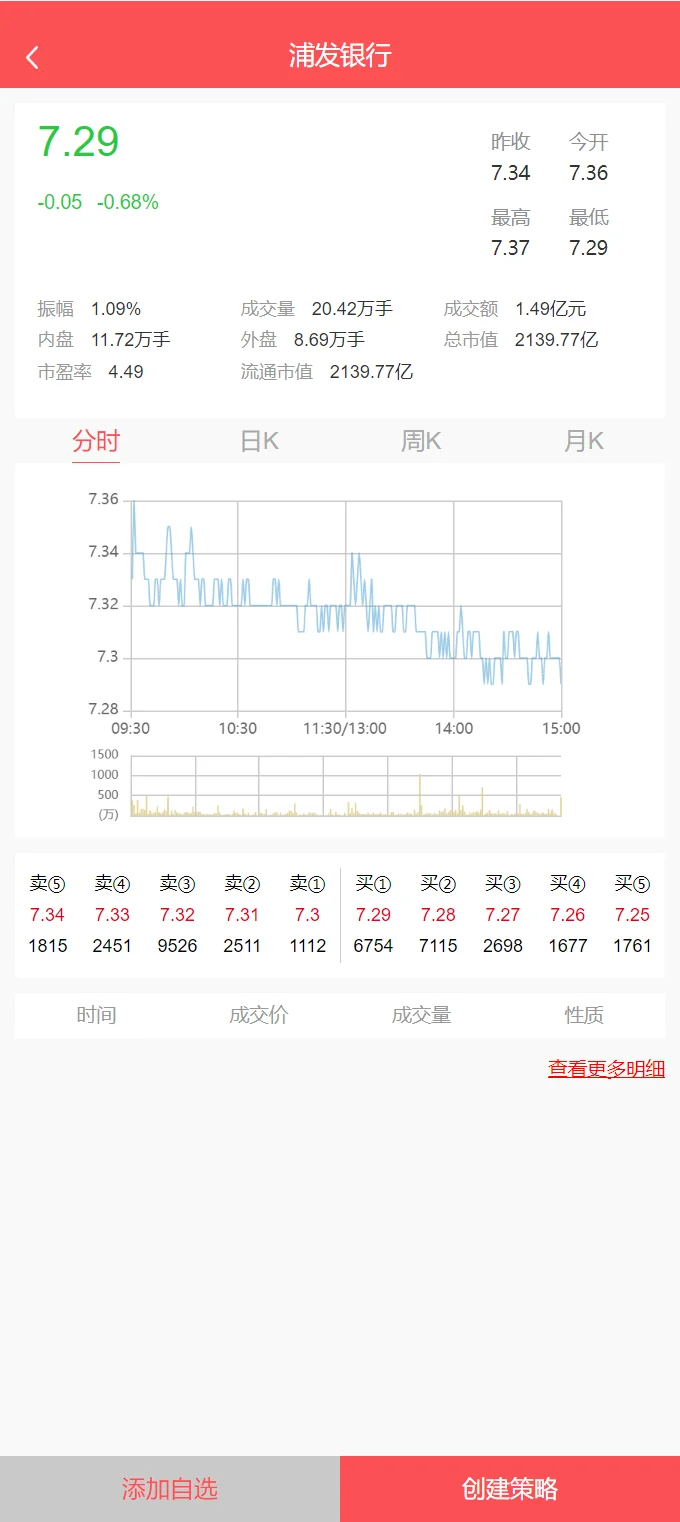Tap 添加自选 to add to watchlist
Viewport: 680px width, 1522px height.
coord(170,1488)
